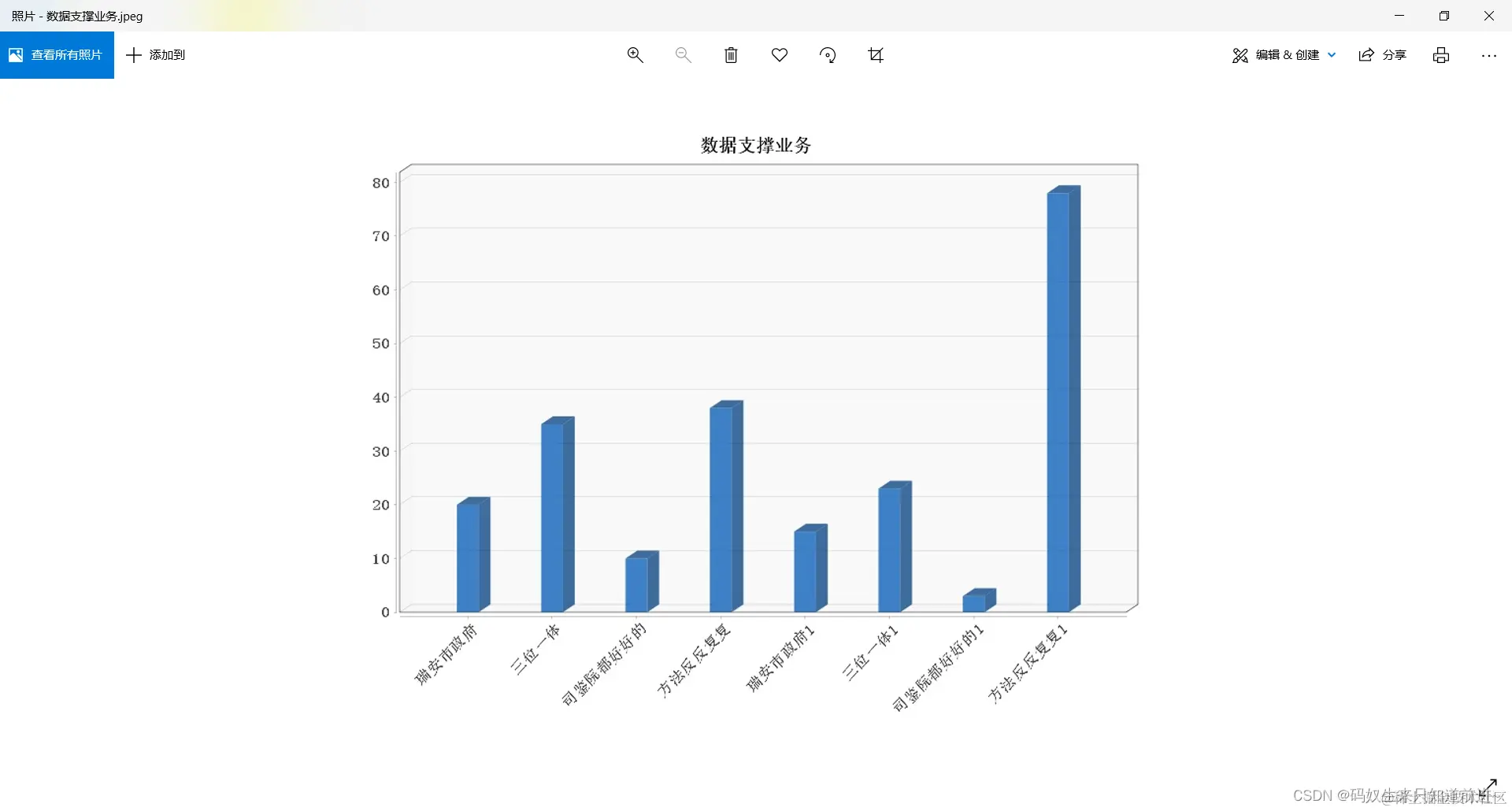Open the crop tool
This screenshot has width=1512, height=811.
tap(876, 55)
